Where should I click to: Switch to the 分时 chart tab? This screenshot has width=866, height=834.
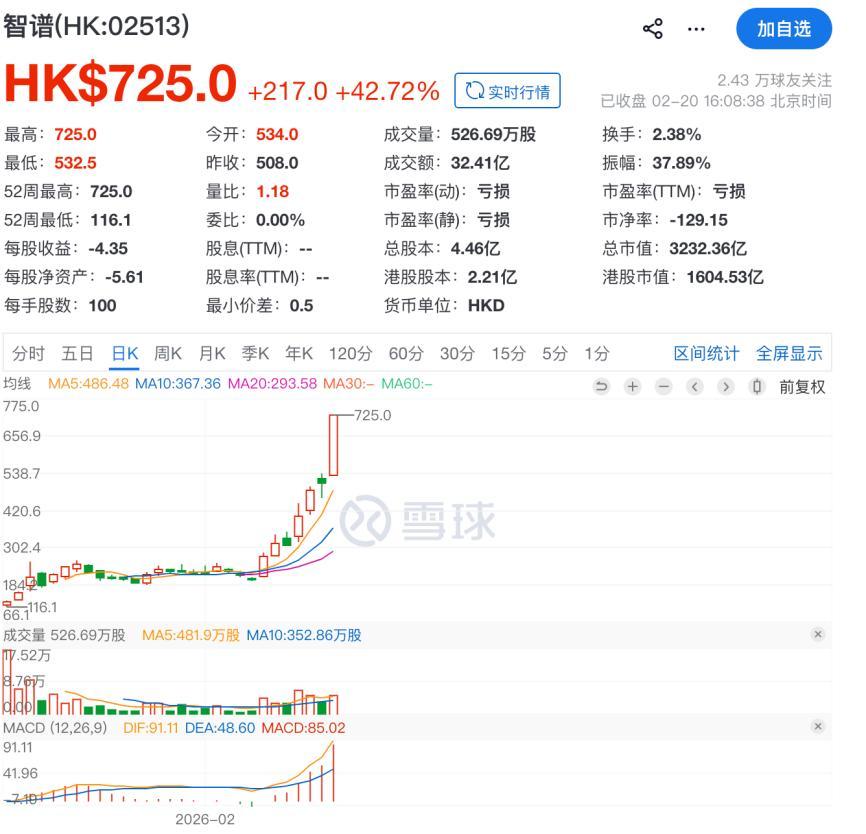28,353
